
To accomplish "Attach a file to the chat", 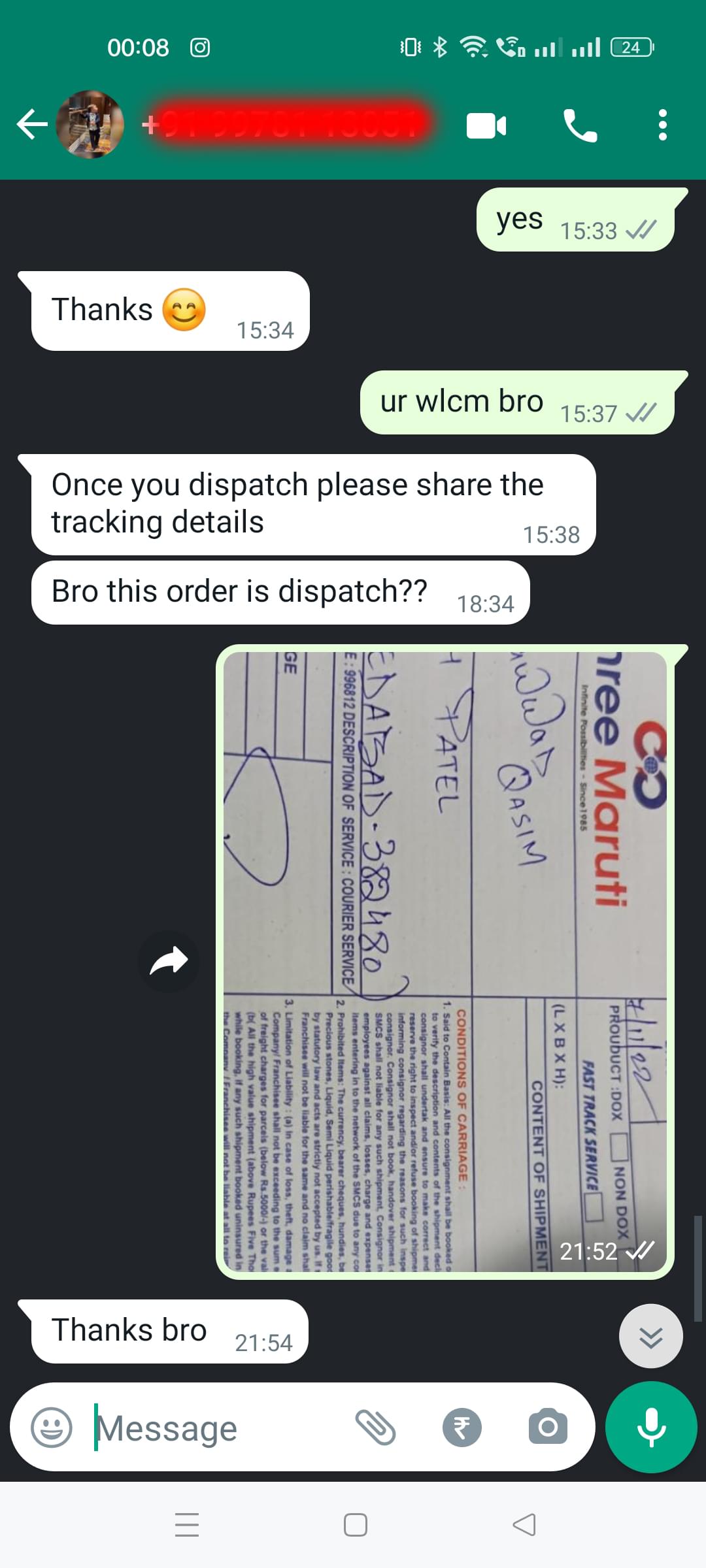I will [x=375, y=1428].
